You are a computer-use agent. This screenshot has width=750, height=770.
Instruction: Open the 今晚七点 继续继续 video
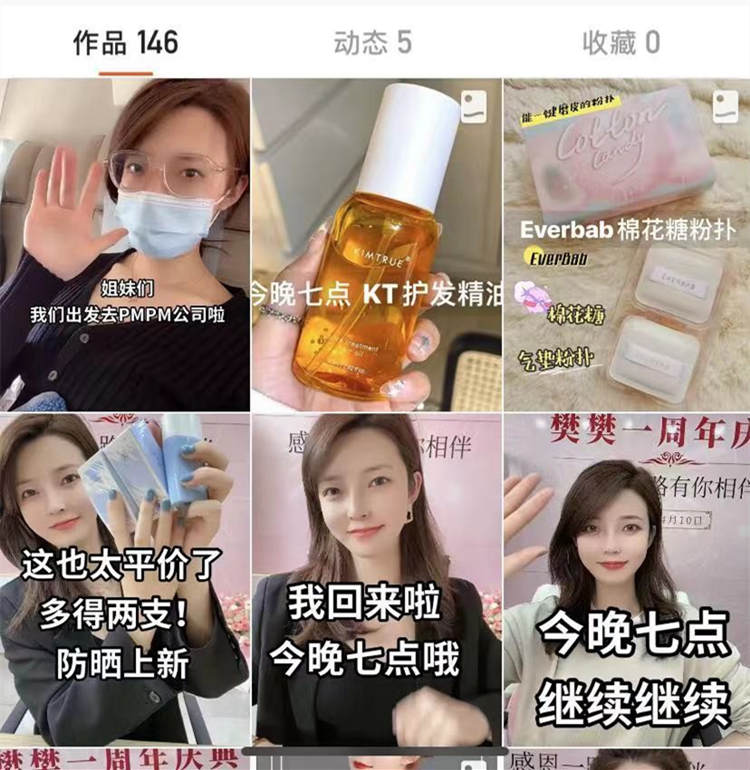[x=627, y=580]
